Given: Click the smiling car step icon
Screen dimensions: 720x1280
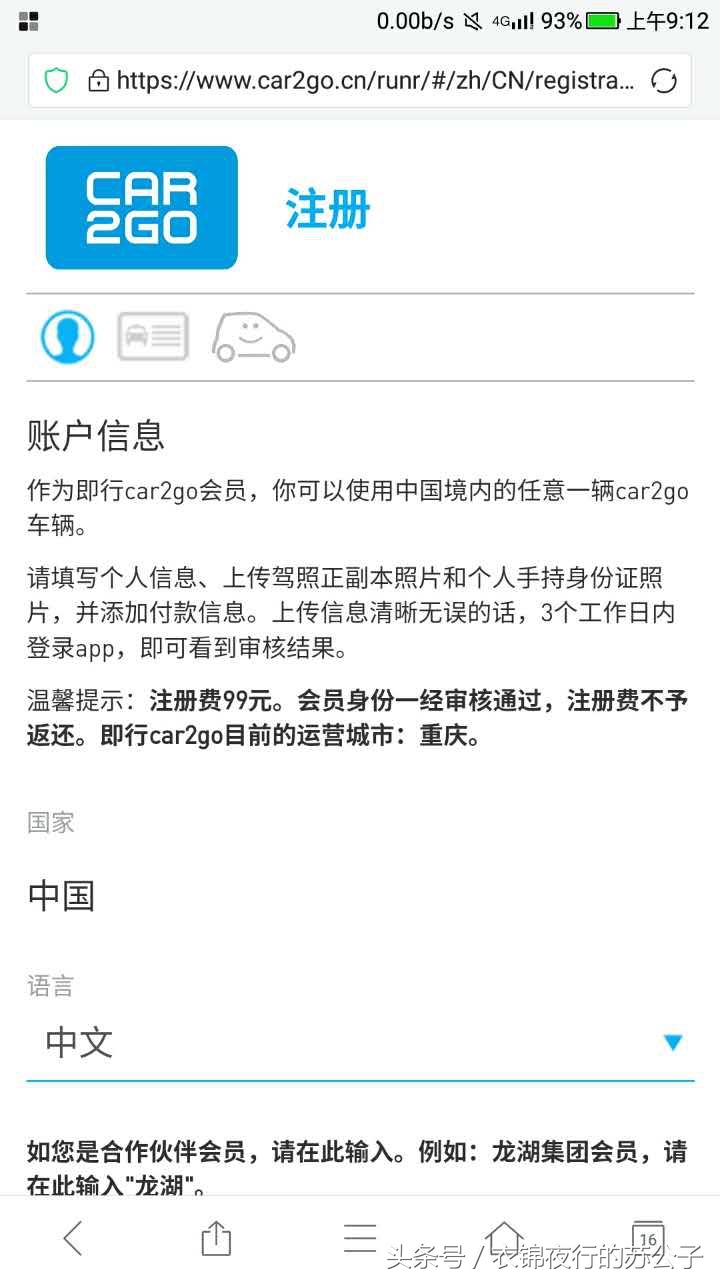Looking at the screenshot, I should (253, 339).
